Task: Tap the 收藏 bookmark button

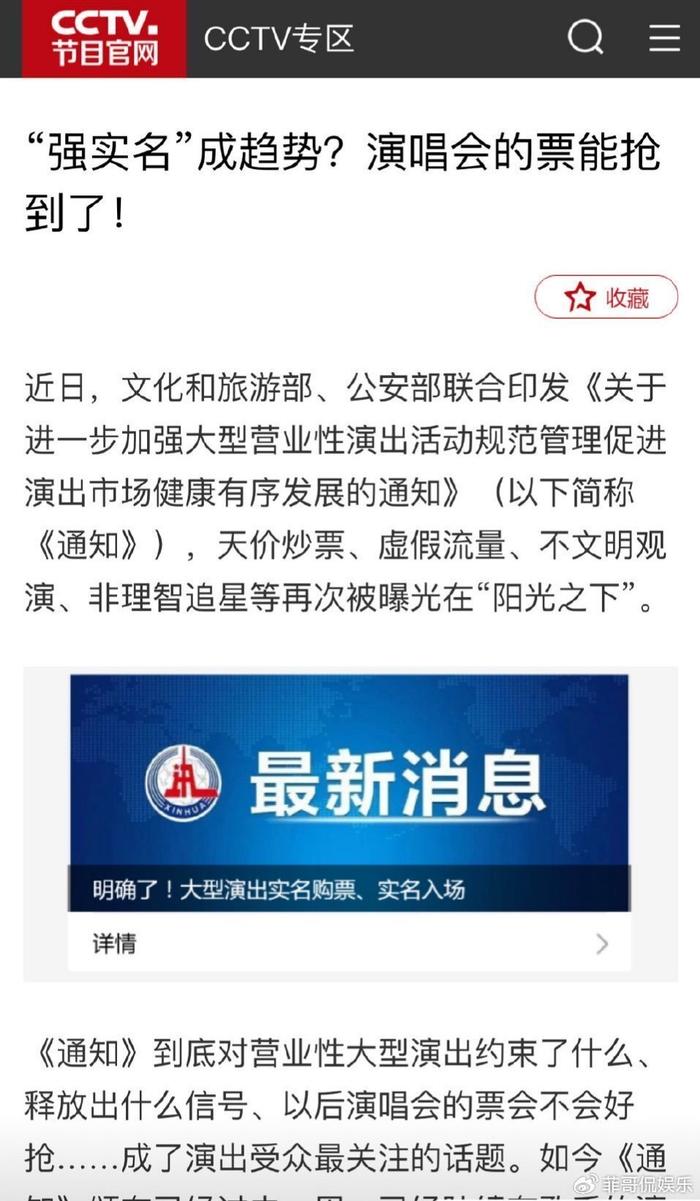Action: point(606,297)
